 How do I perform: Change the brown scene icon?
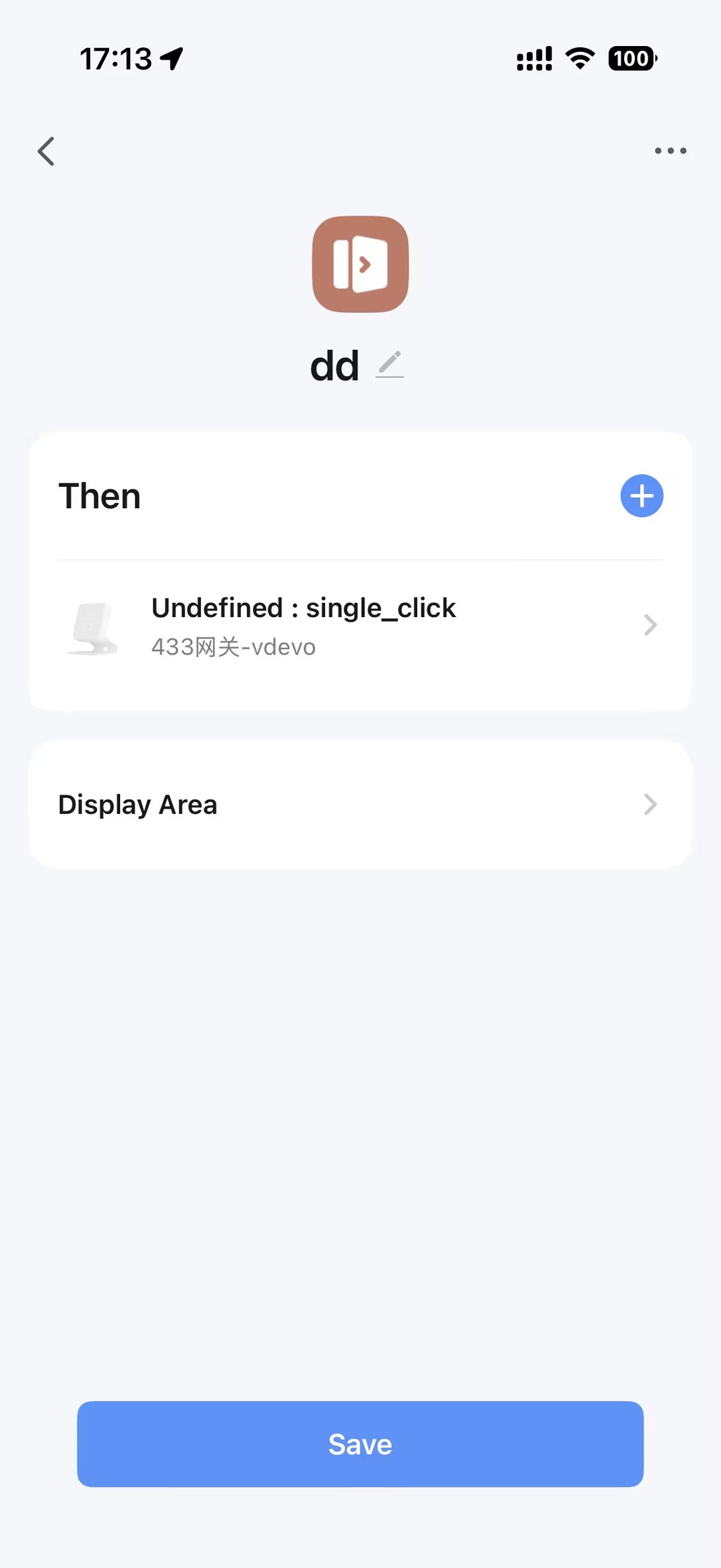pyautogui.click(x=360, y=264)
